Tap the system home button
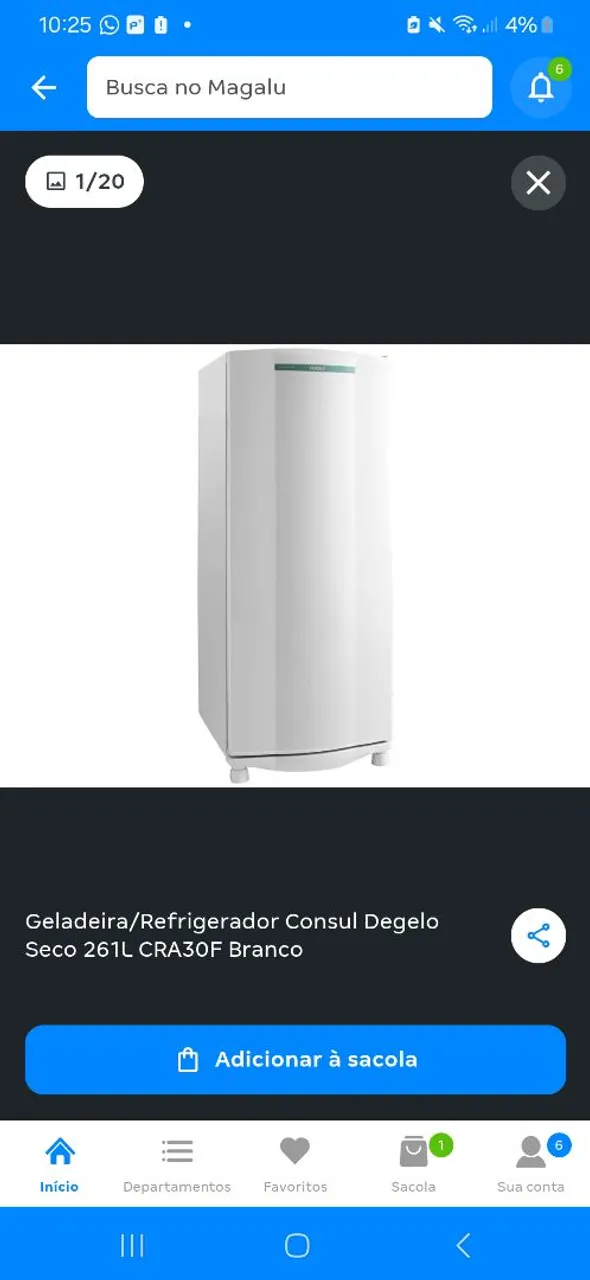590x1280 pixels. pyautogui.click(x=297, y=1245)
